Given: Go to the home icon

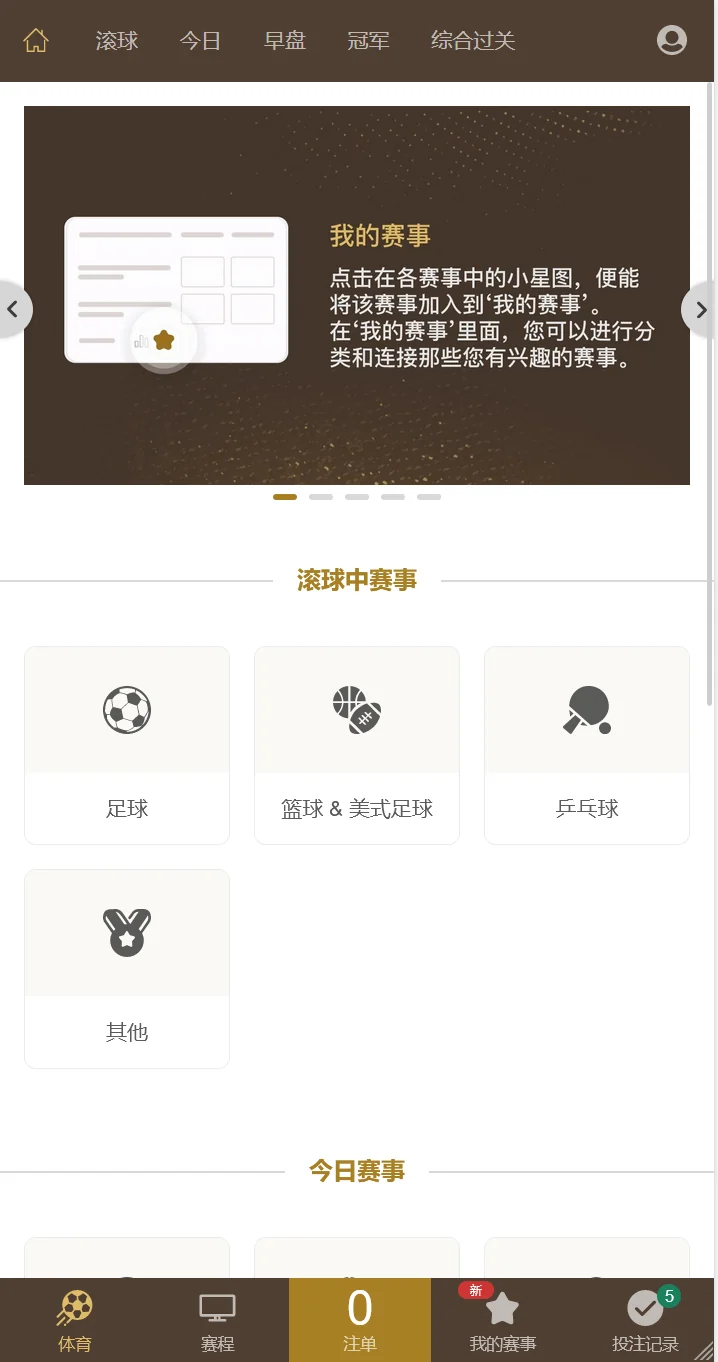Looking at the screenshot, I should tap(36, 41).
